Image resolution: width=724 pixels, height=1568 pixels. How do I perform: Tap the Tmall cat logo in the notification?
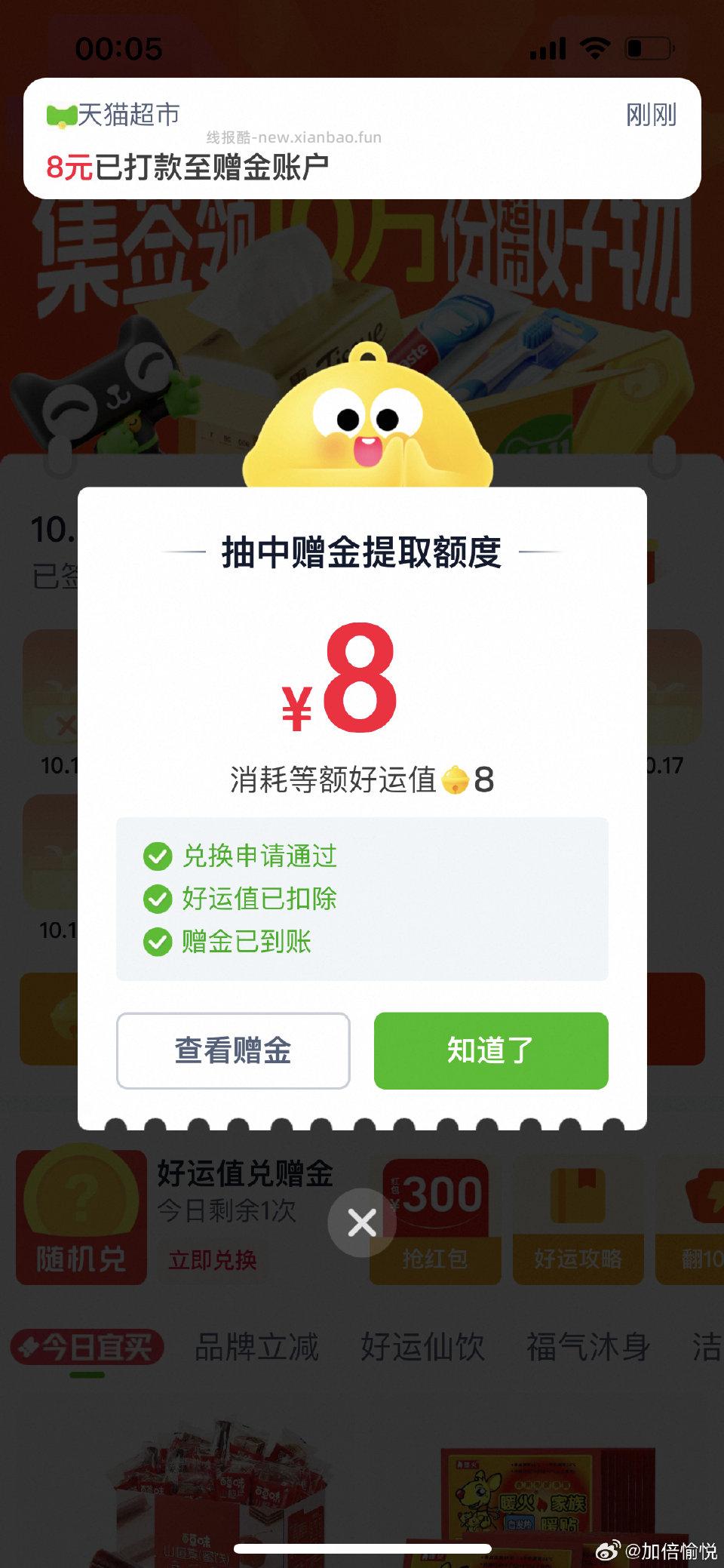(x=60, y=115)
